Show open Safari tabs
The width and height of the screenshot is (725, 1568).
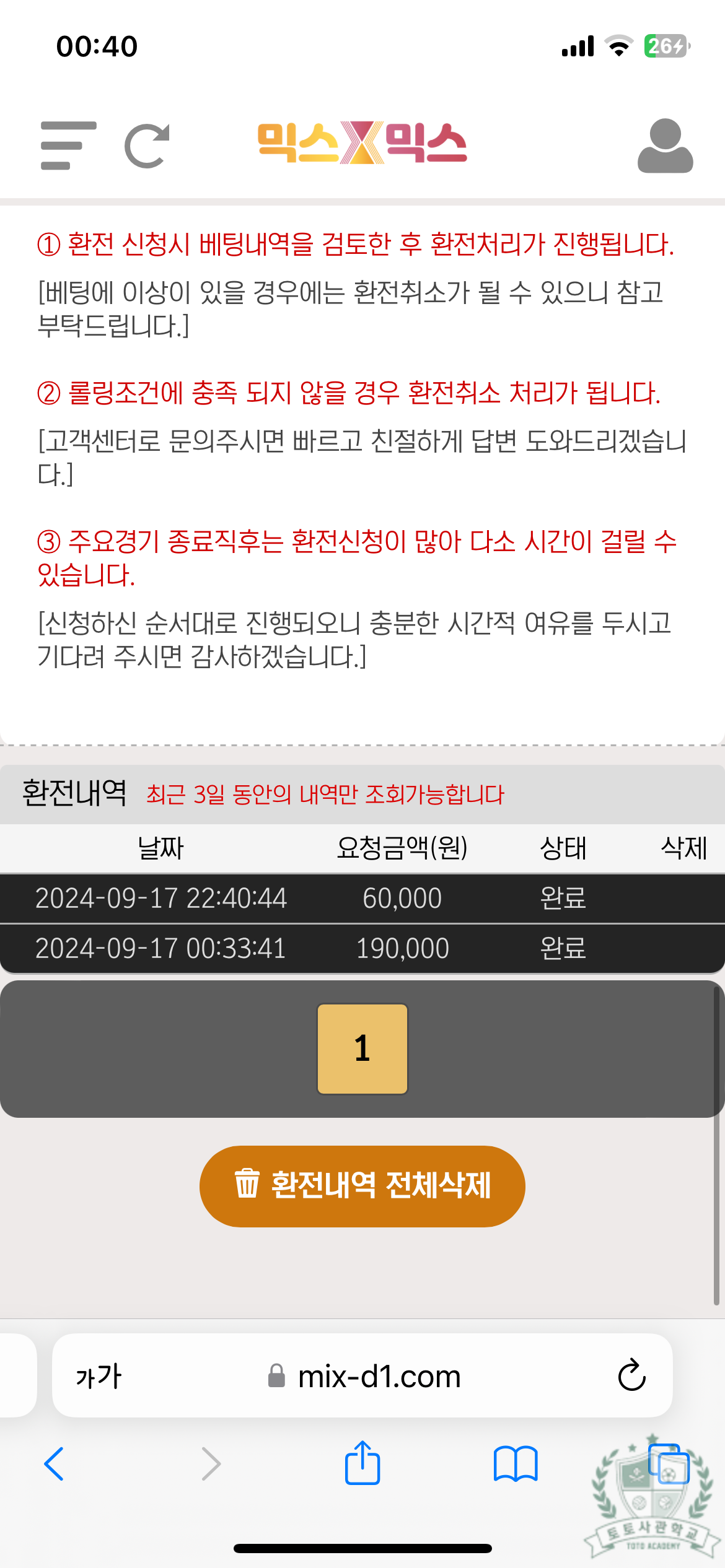[x=669, y=1464]
